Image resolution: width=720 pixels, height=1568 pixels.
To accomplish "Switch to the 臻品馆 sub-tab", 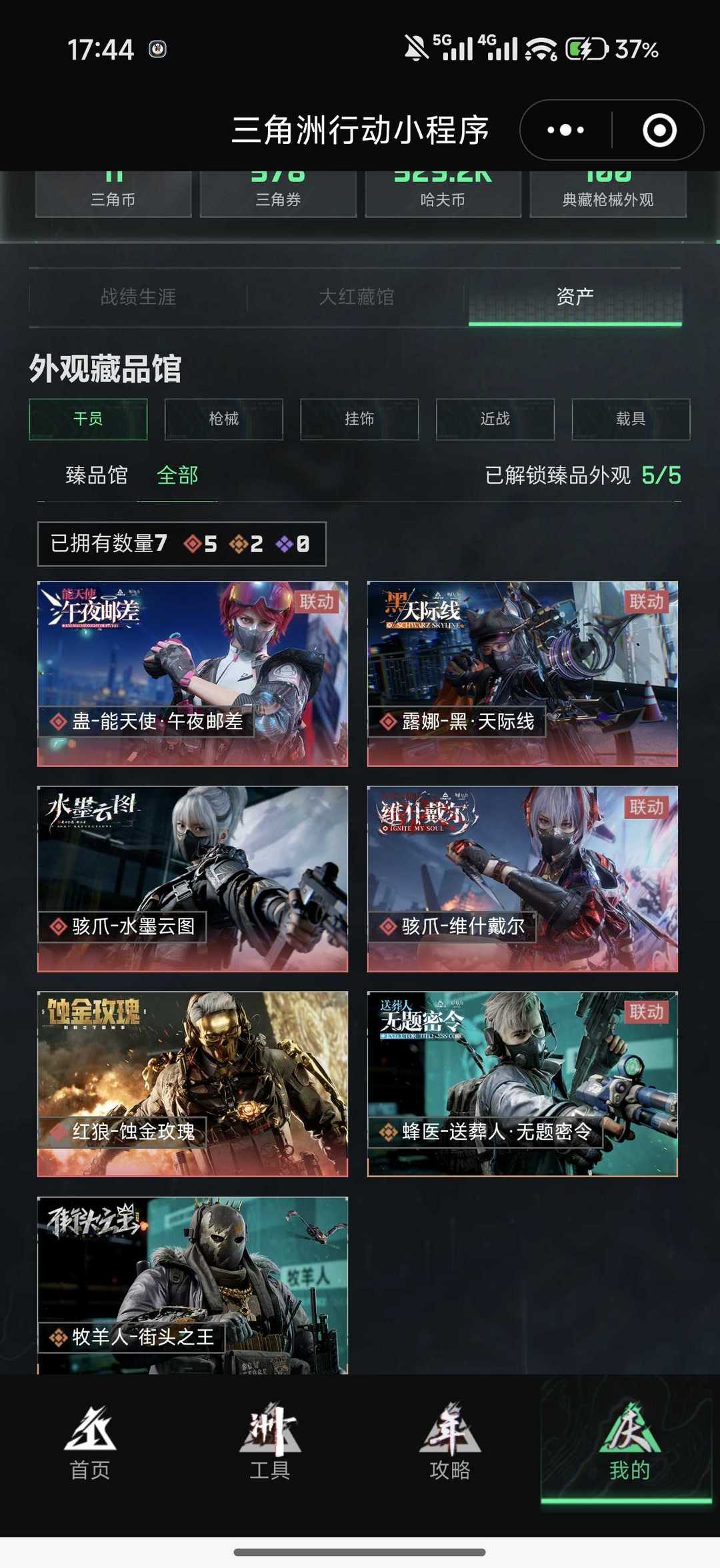I will point(97,476).
